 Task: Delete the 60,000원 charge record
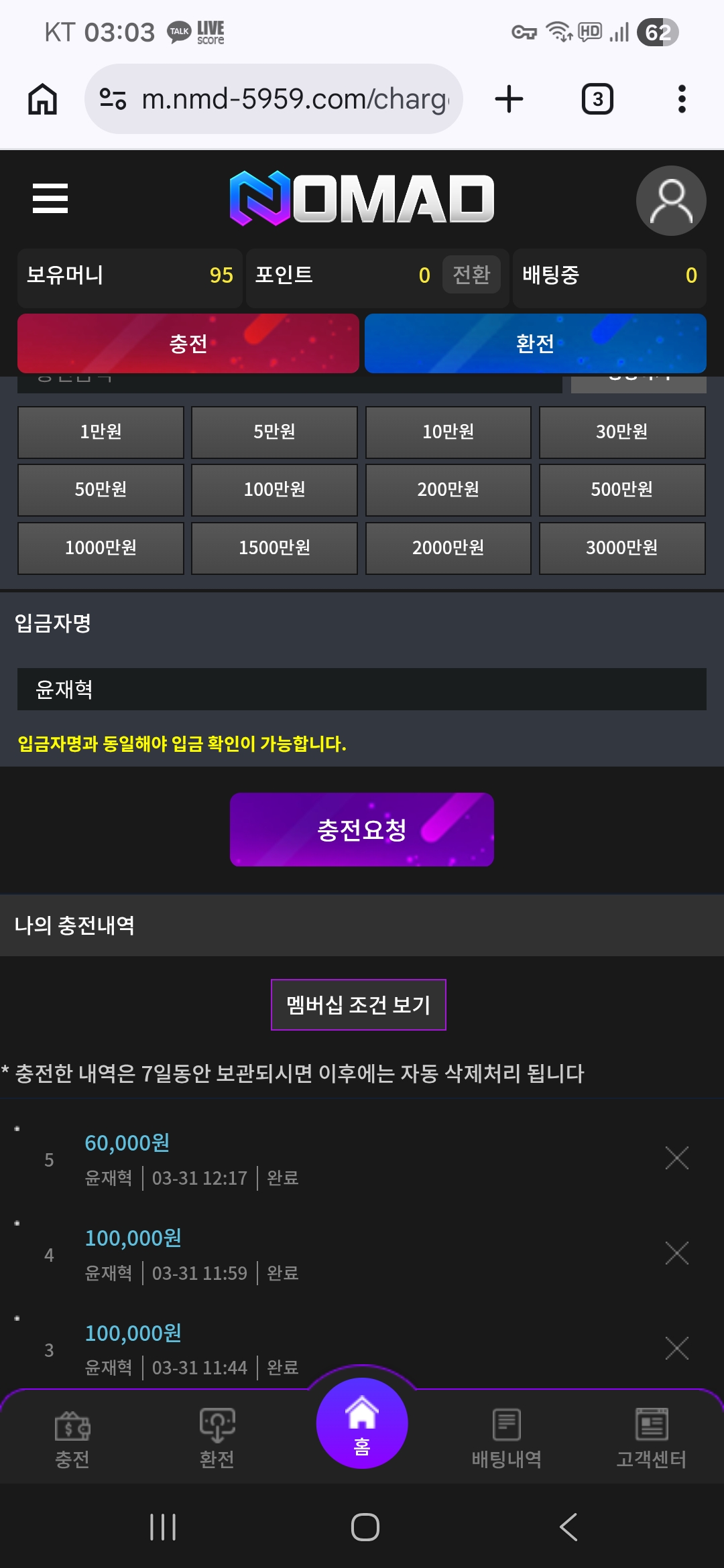click(x=676, y=1158)
